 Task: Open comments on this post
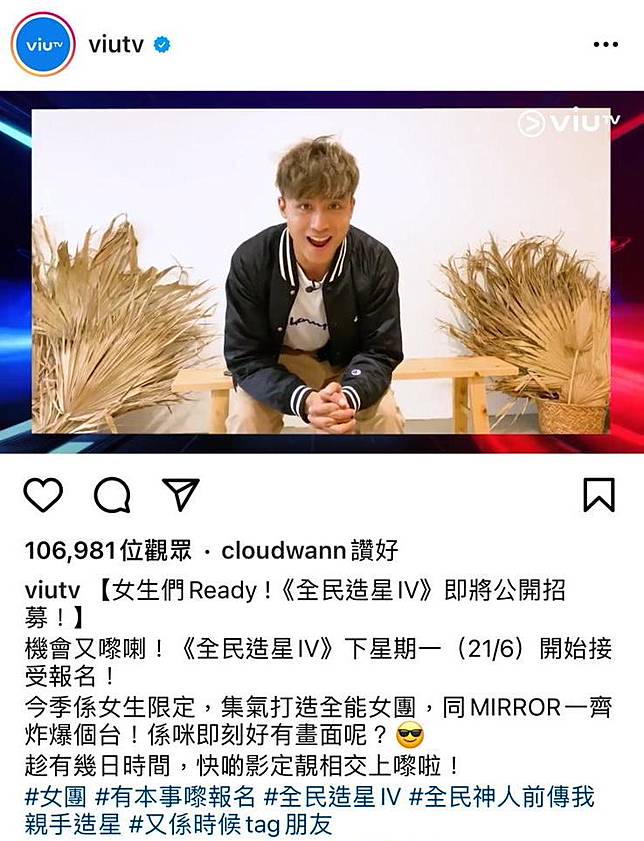point(112,495)
